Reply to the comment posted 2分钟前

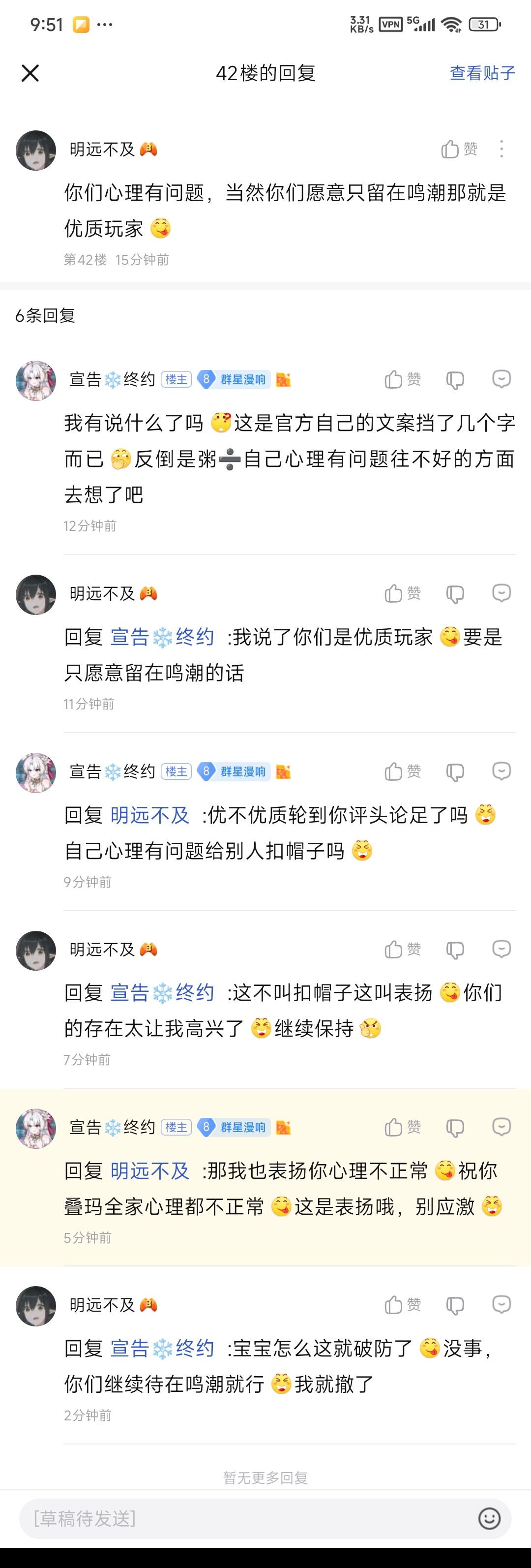[x=501, y=1304]
